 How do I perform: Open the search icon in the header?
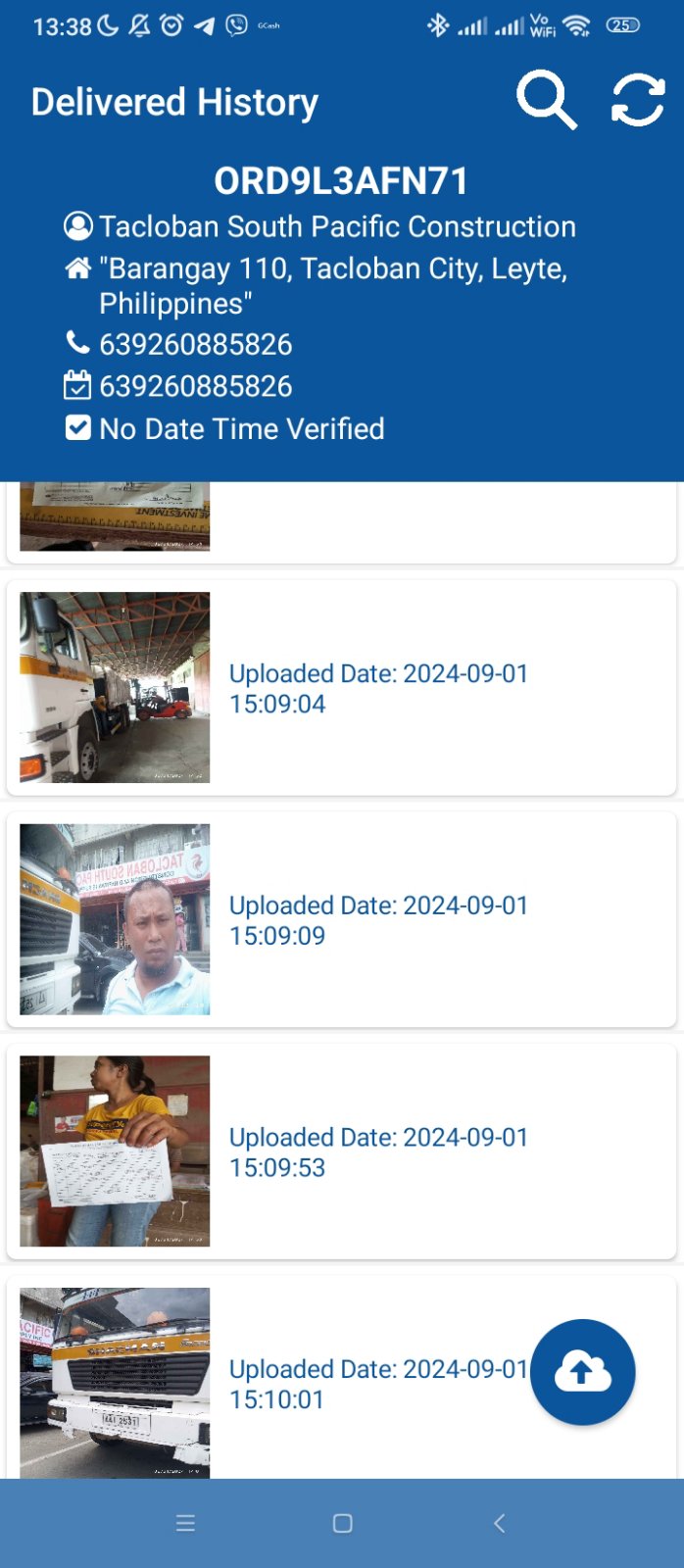pos(546,100)
